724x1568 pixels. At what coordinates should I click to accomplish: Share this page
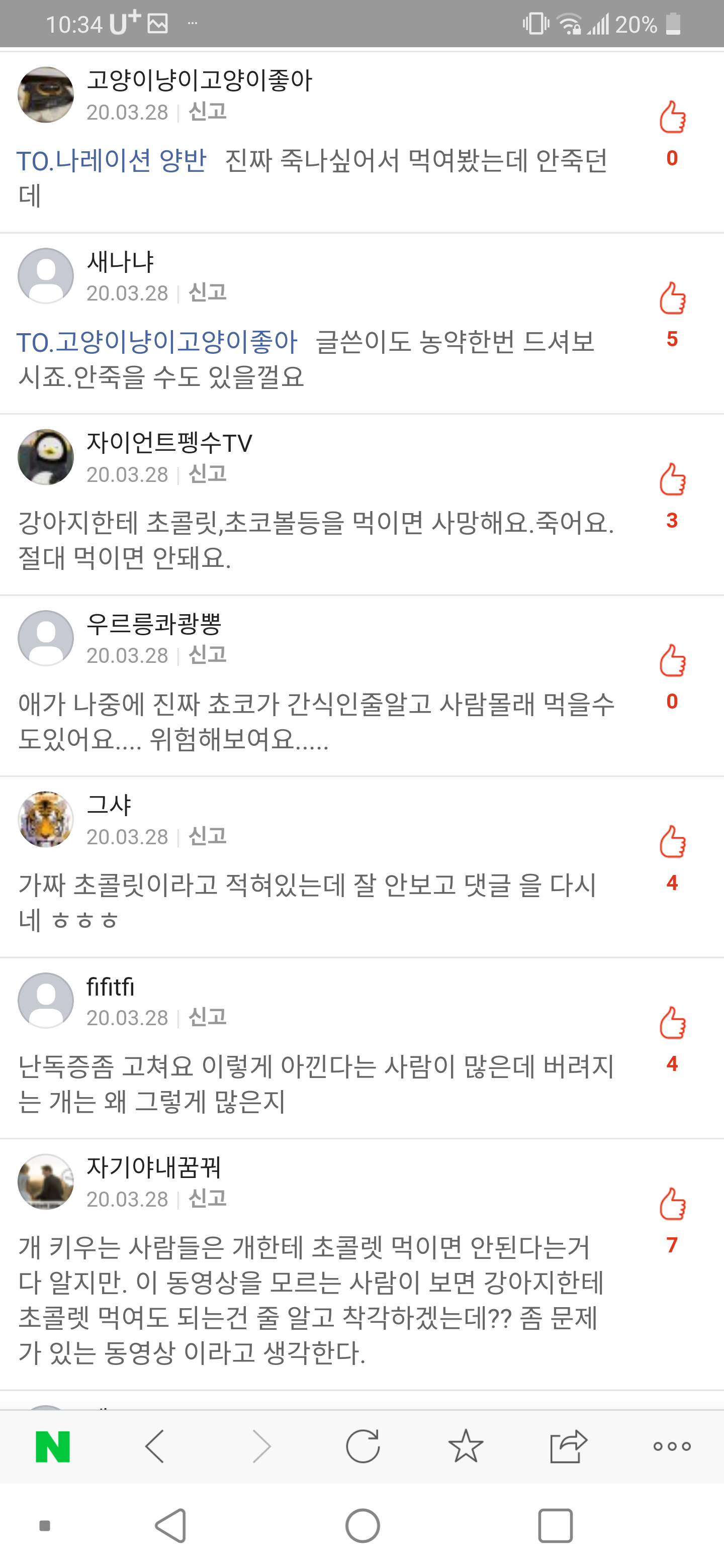(568, 1446)
